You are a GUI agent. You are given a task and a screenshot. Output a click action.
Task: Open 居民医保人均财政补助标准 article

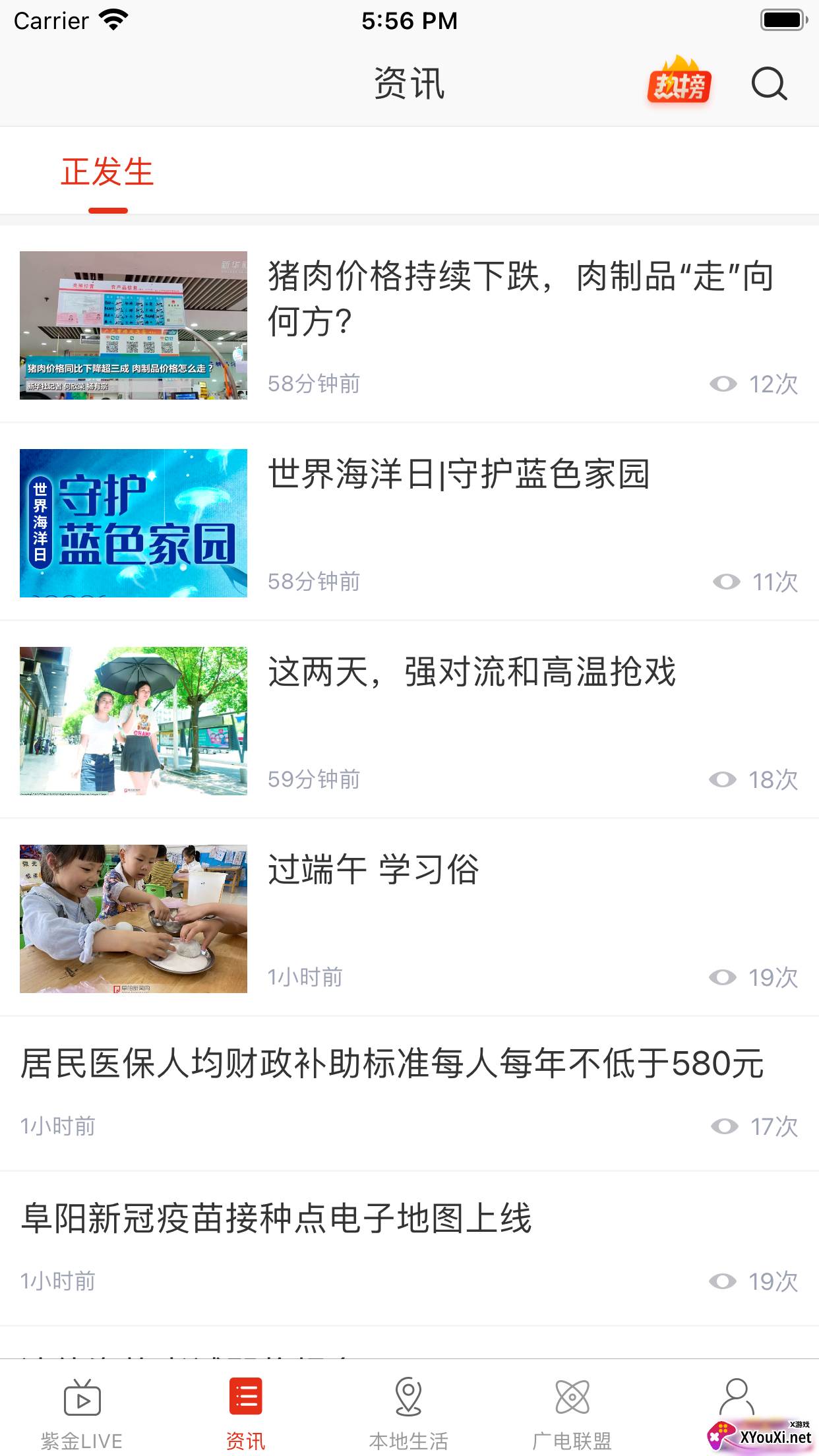tap(409, 1094)
